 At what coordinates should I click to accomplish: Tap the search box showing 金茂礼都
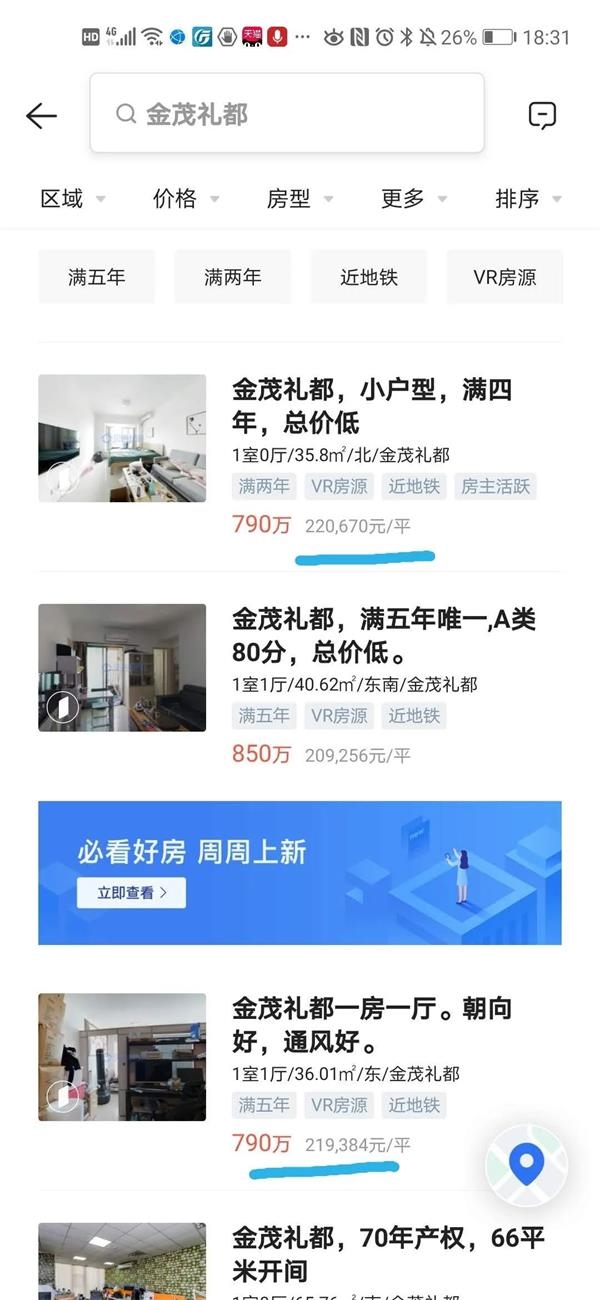(x=287, y=113)
